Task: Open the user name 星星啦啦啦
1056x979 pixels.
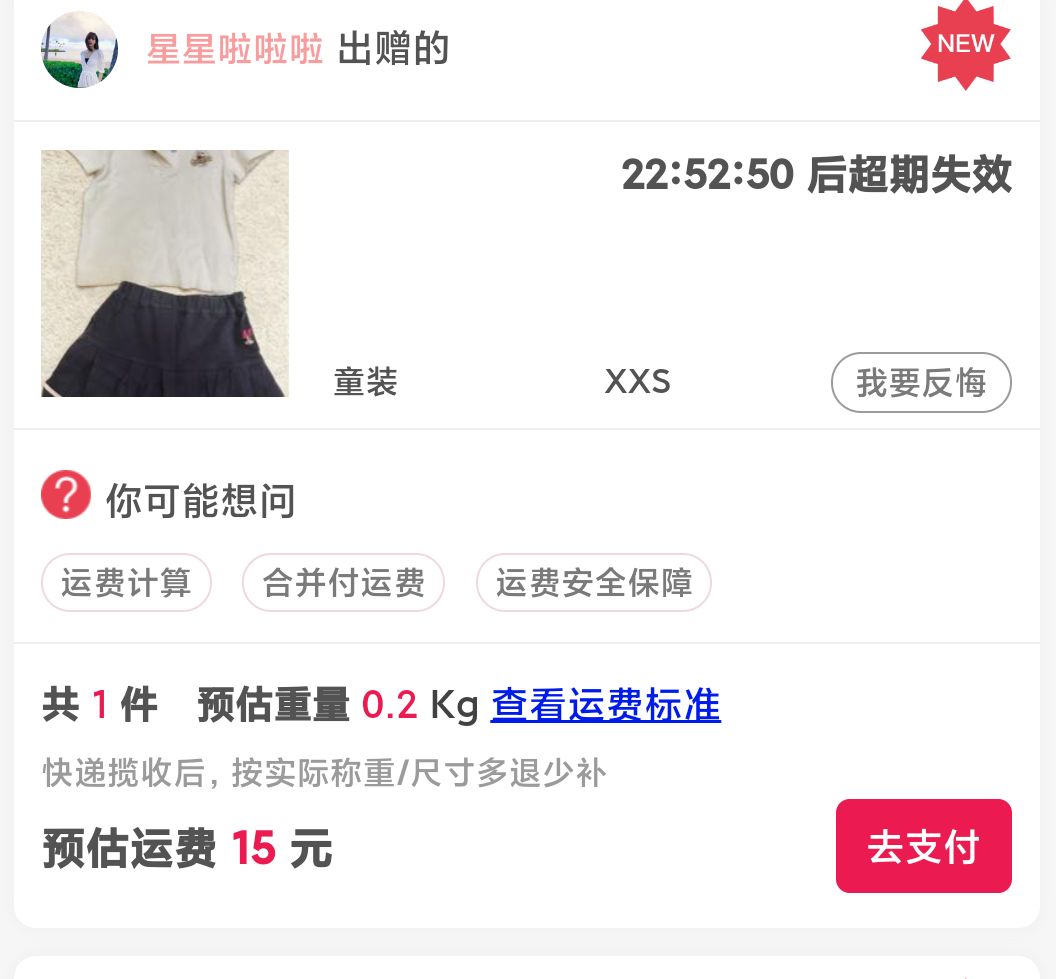Action: (235, 49)
